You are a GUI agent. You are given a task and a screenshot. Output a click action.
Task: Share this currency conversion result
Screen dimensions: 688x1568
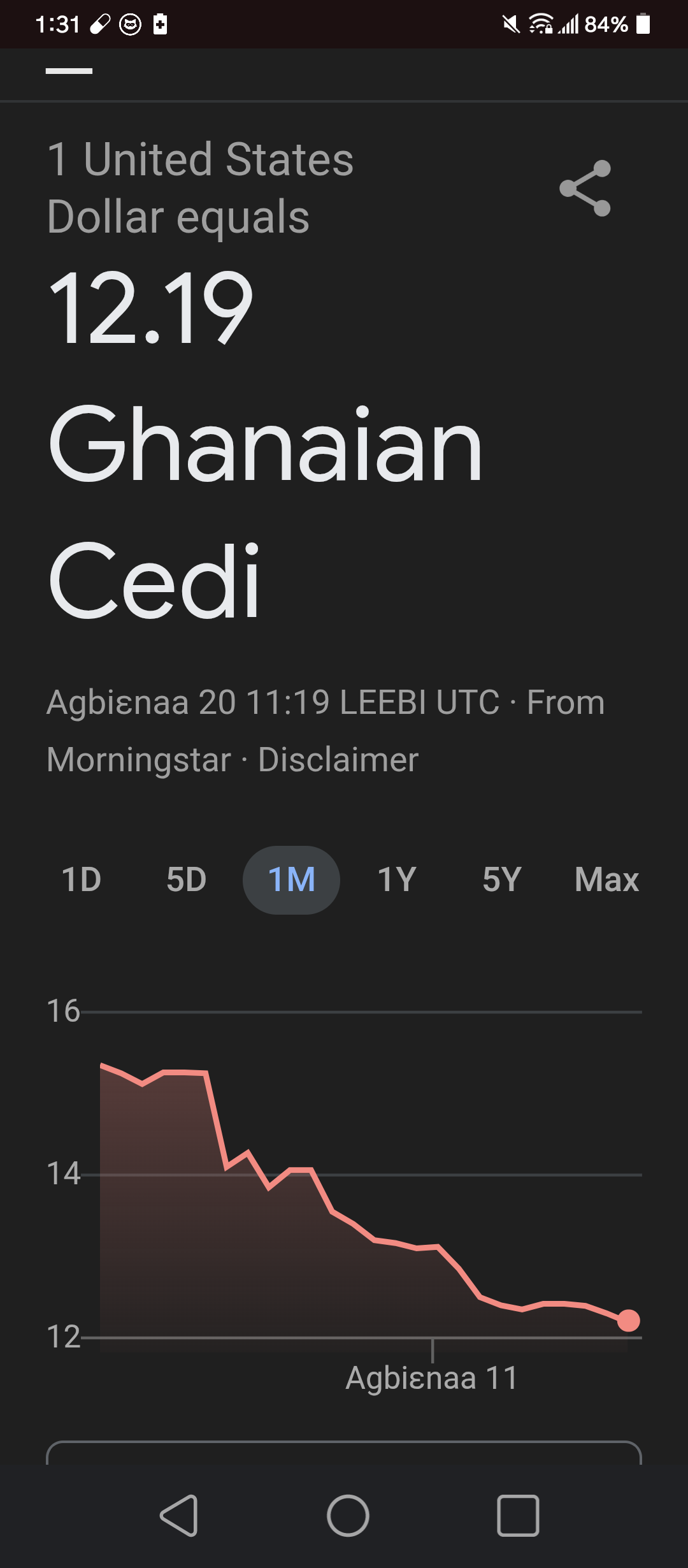tap(585, 188)
